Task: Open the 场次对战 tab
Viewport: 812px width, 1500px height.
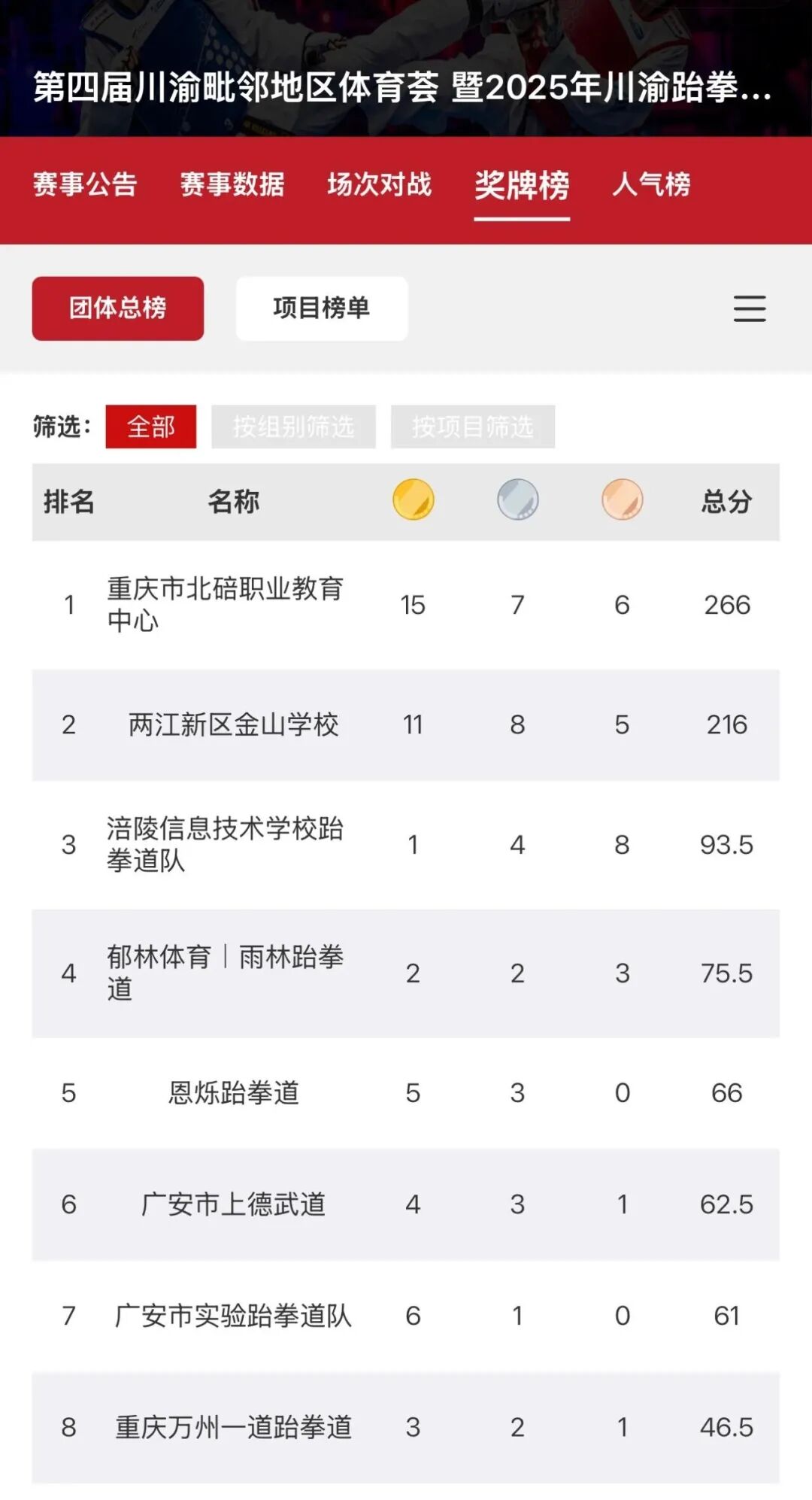Action: tap(378, 185)
